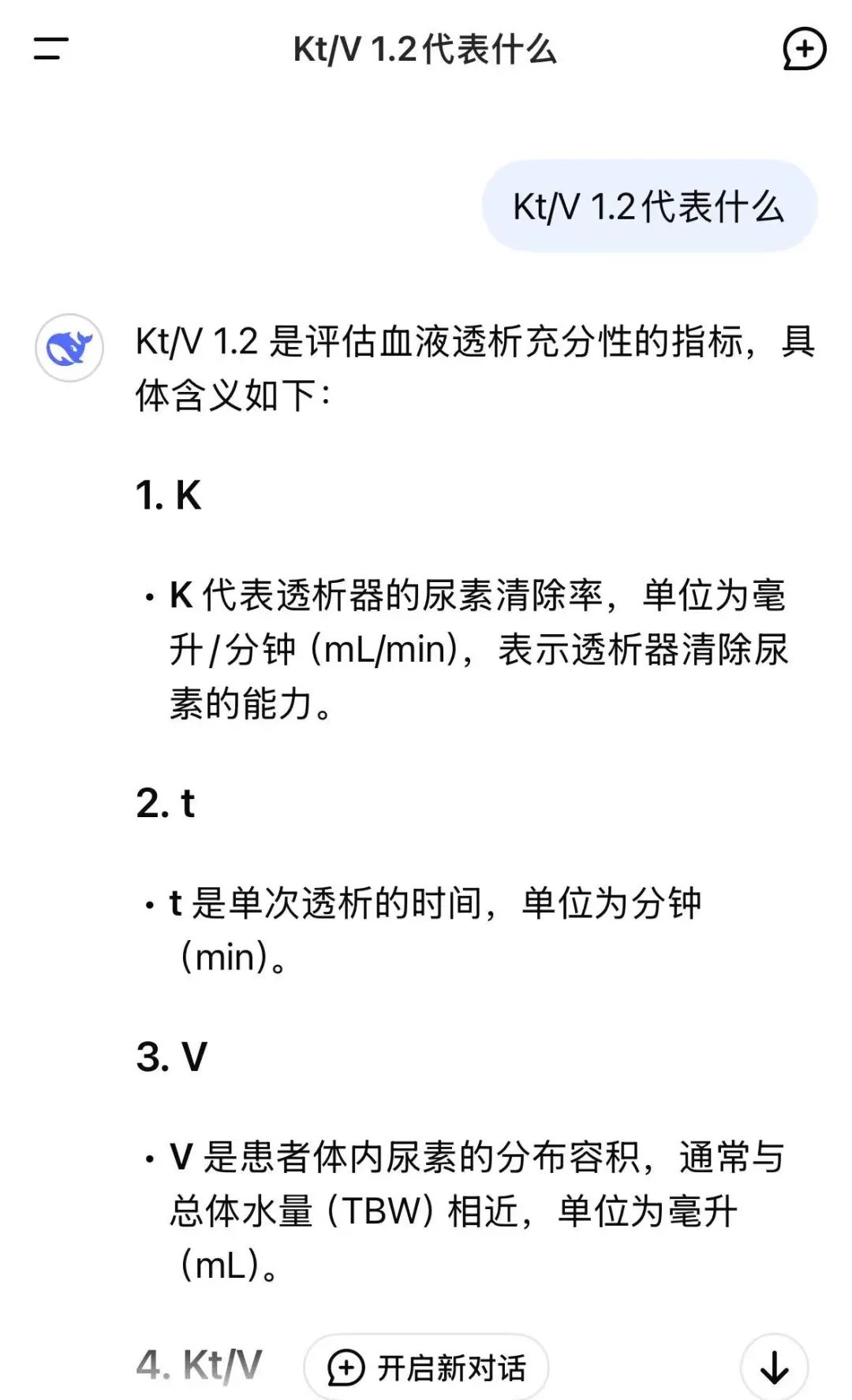
Task: Tap the 开启新对话 button
Action: pos(426,1368)
